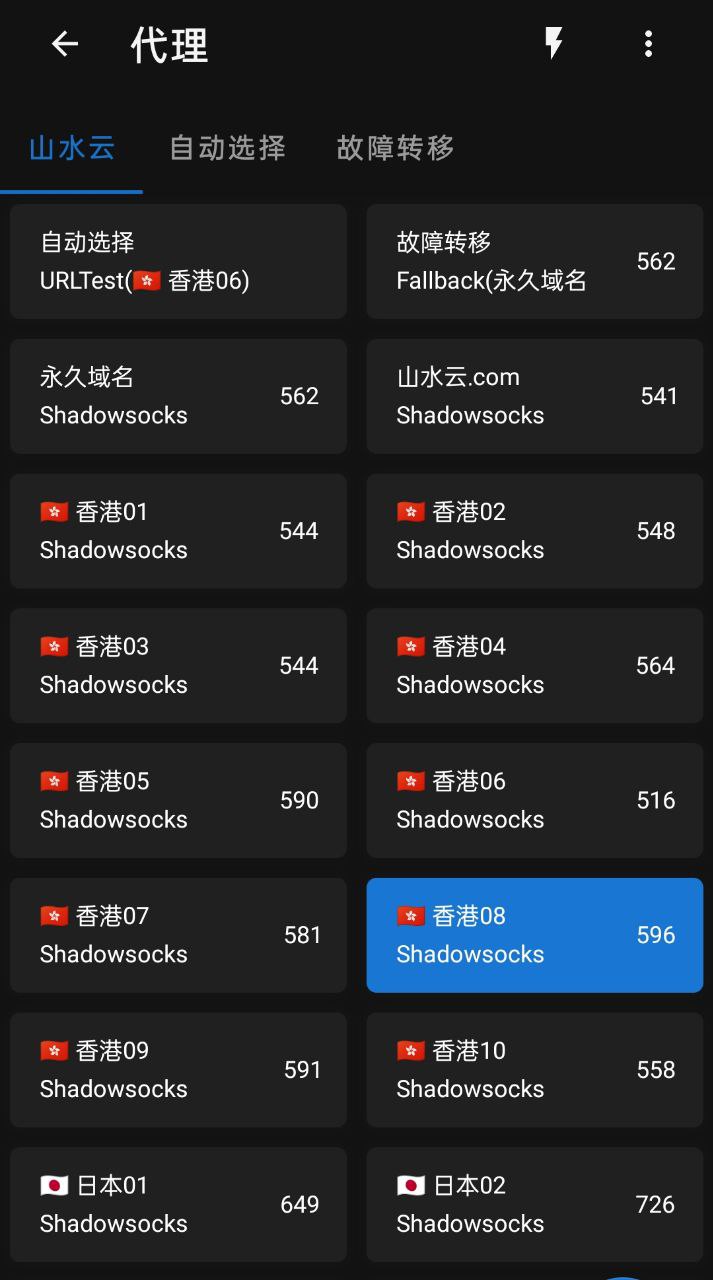Screen dimensions: 713x1280
Task: Choose the 香港10 proxy node
Action: pyautogui.click(x=534, y=1070)
